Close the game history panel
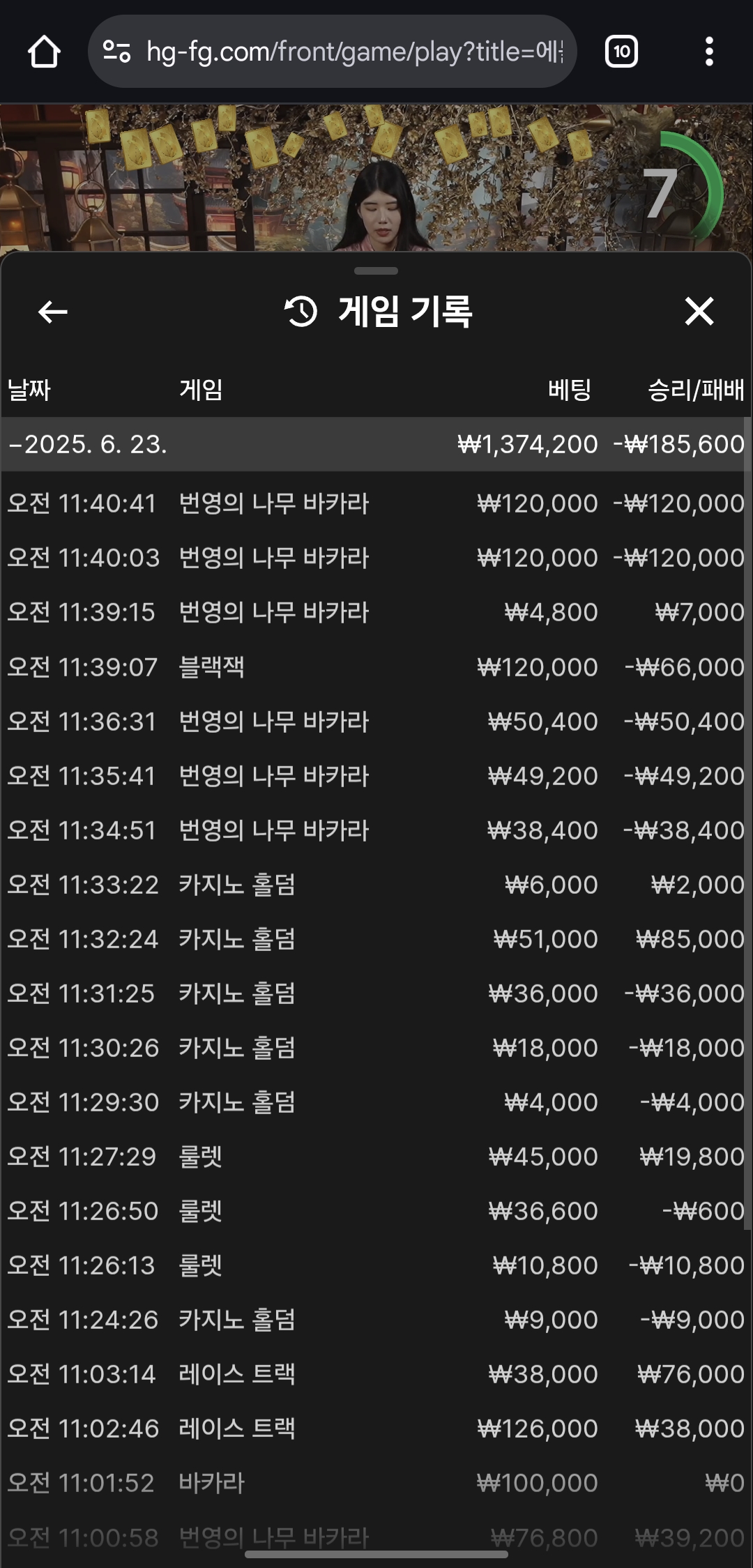Image resolution: width=753 pixels, height=1568 pixels. coord(699,312)
